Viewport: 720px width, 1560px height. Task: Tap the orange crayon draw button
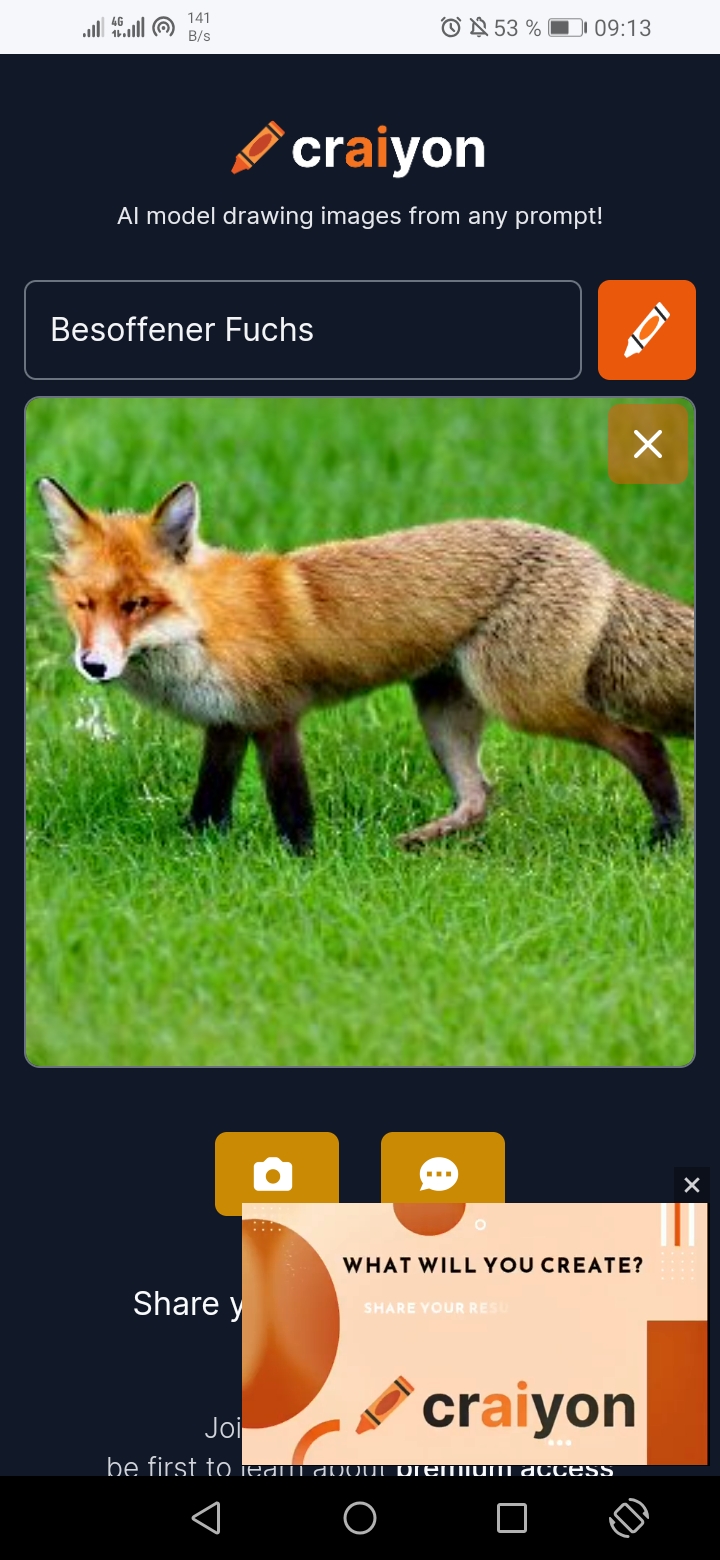coord(647,330)
